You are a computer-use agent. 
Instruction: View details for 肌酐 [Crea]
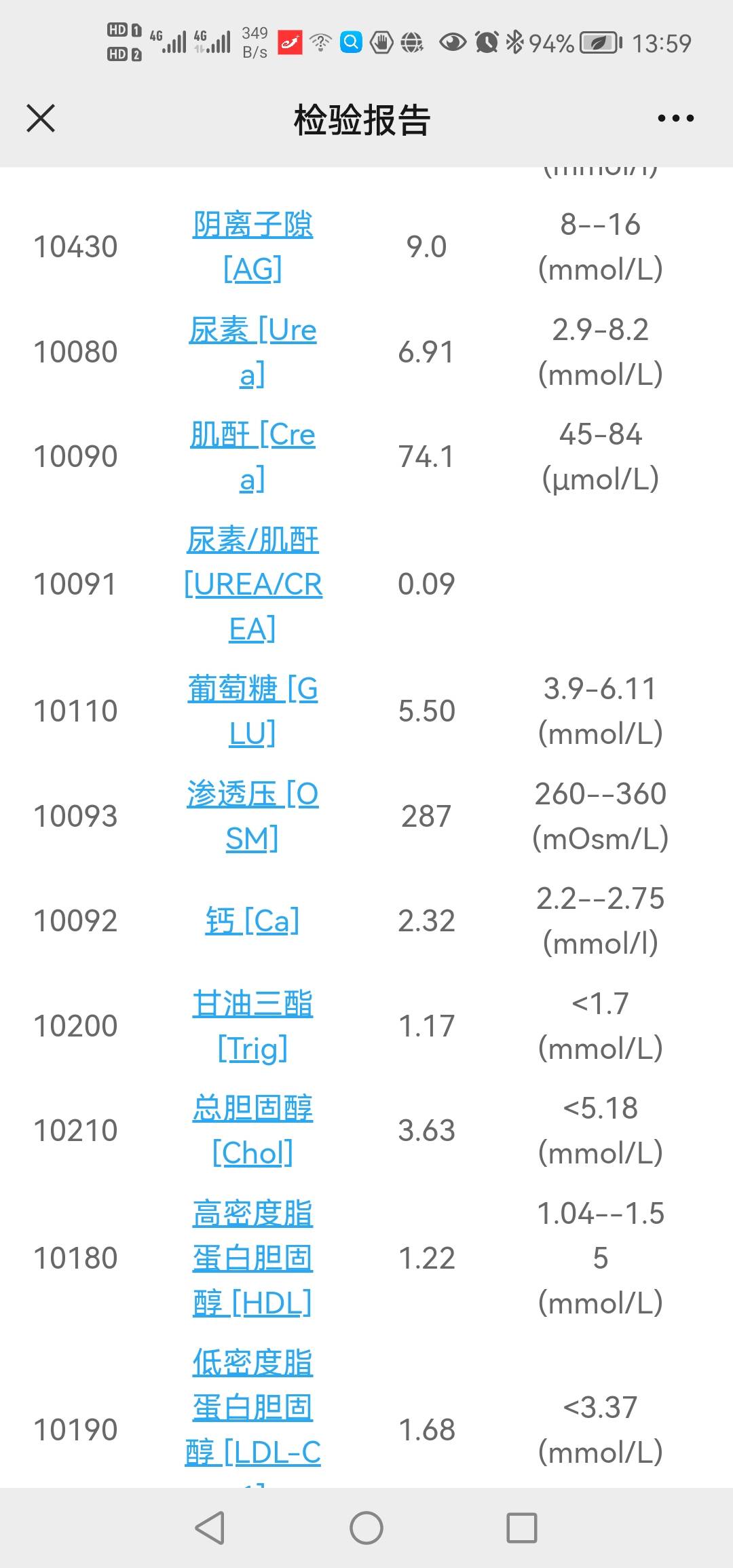[252, 456]
